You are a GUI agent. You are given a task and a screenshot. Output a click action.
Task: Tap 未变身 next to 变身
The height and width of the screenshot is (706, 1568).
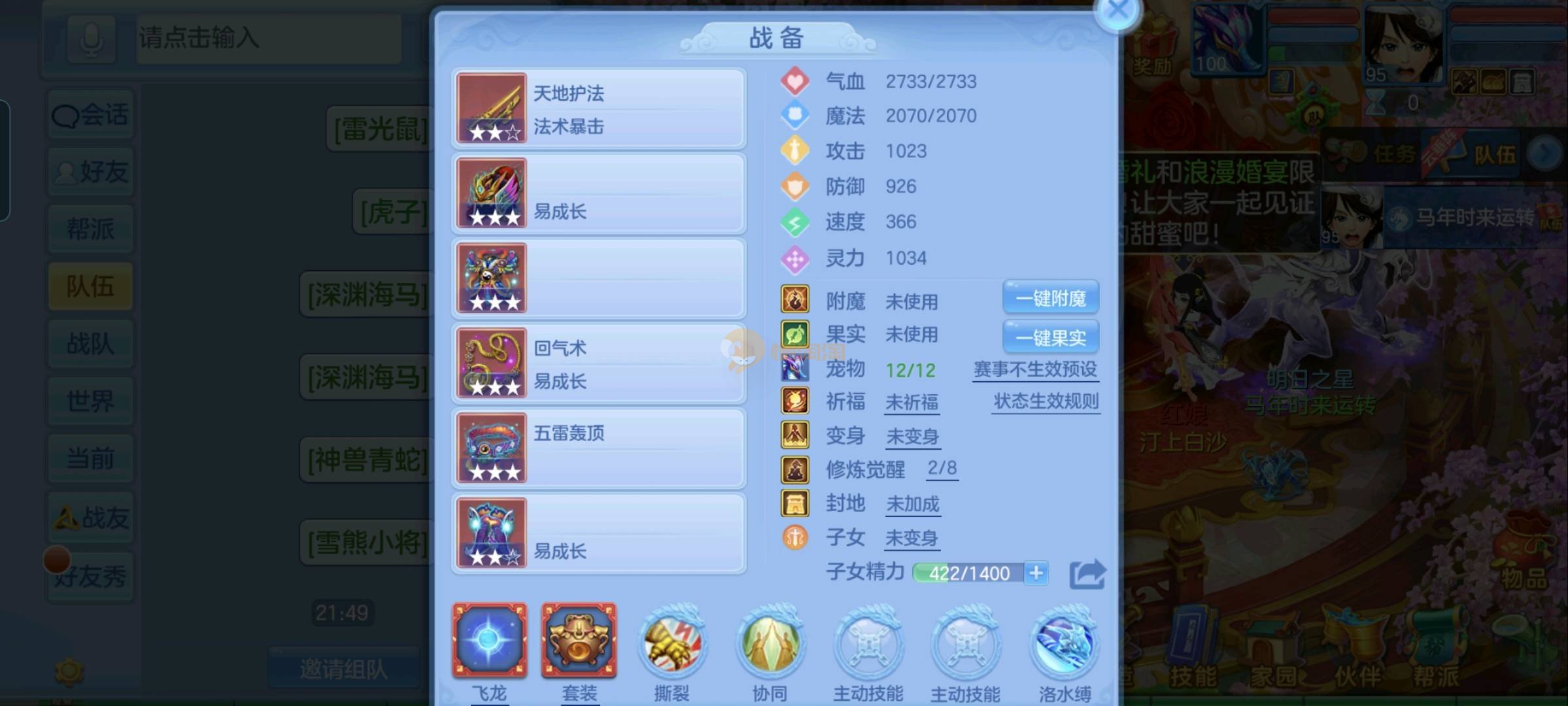(x=912, y=436)
